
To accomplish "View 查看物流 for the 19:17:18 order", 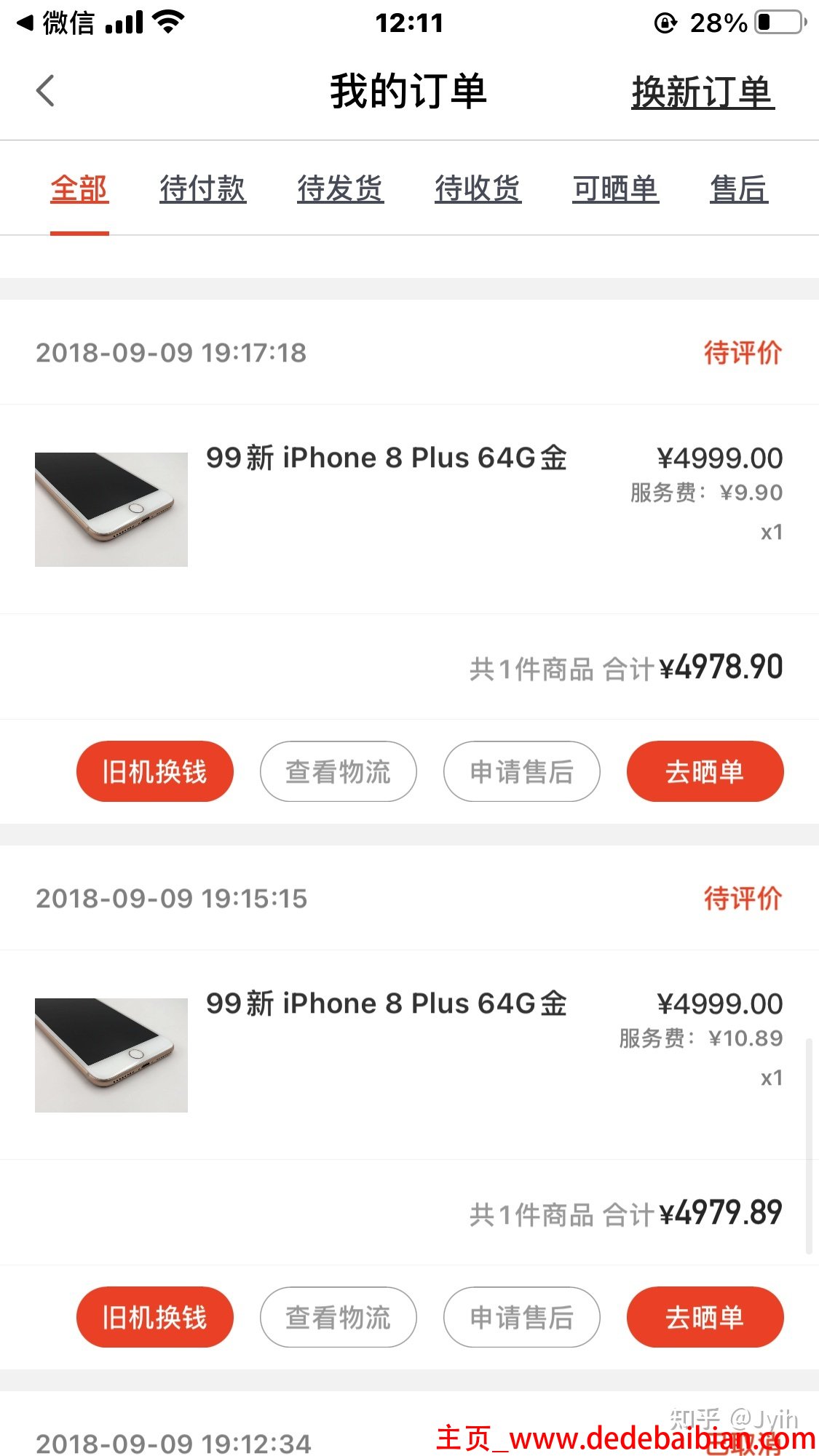I will [339, 771].
